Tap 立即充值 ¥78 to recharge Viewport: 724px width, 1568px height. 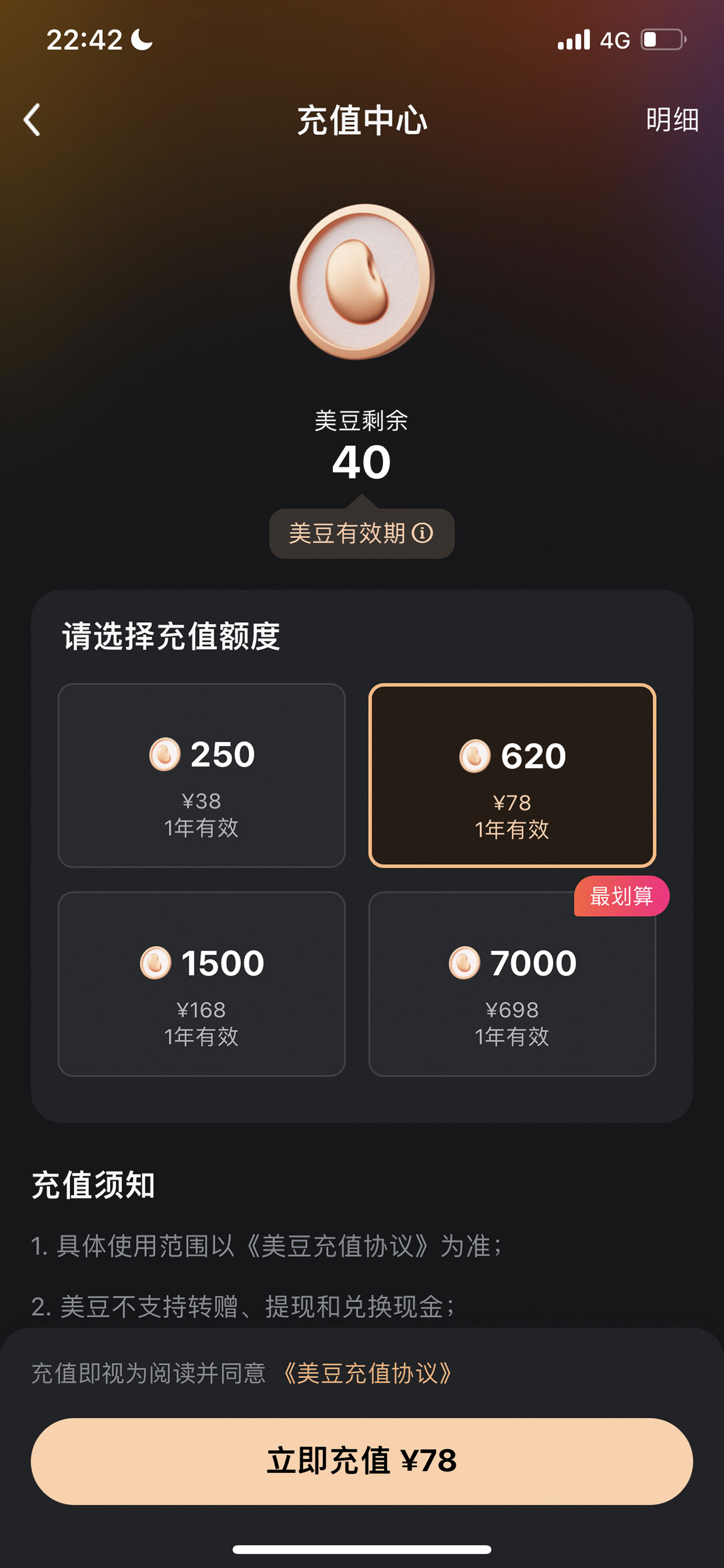361,1461
